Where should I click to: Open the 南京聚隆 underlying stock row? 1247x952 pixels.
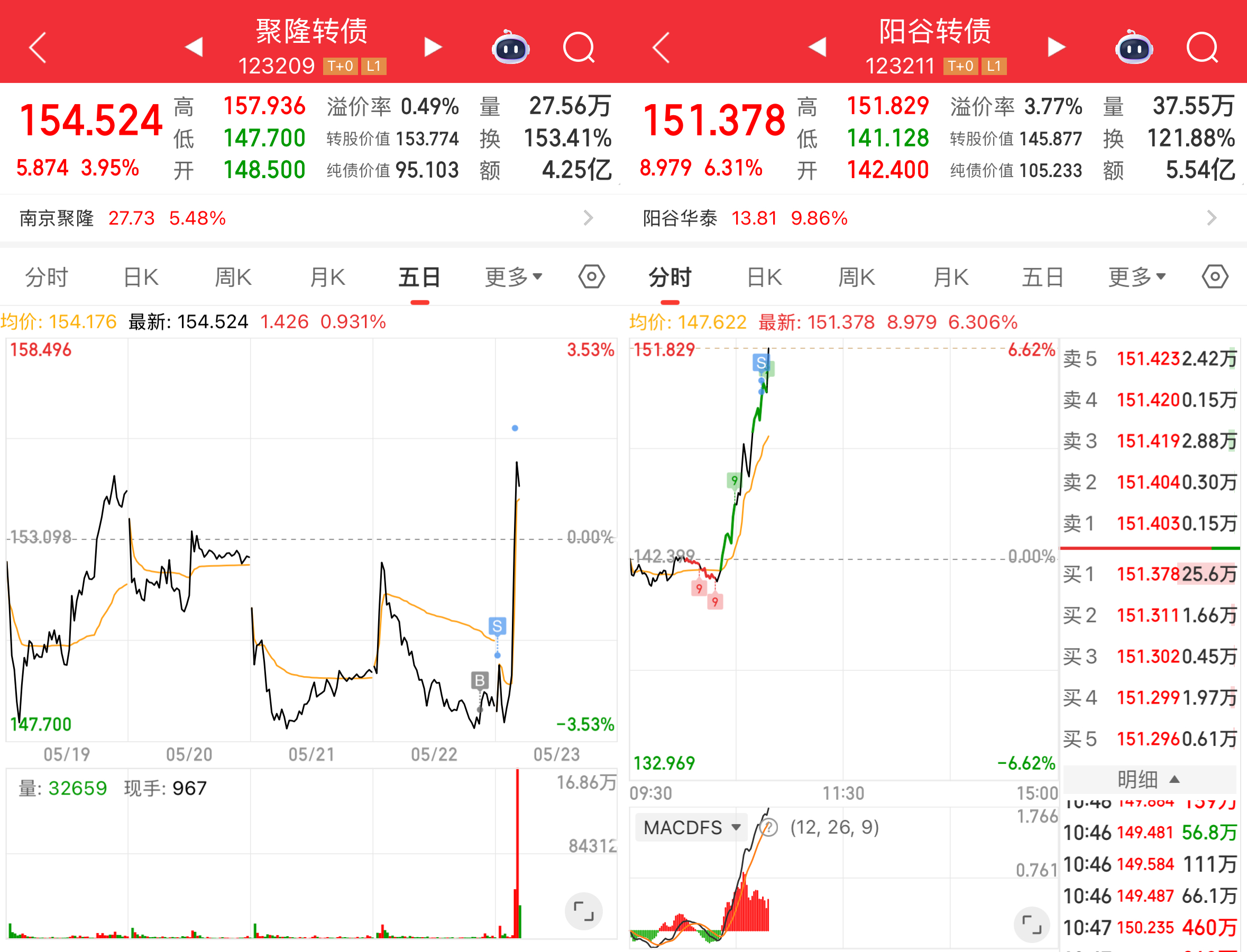(306, 218)
